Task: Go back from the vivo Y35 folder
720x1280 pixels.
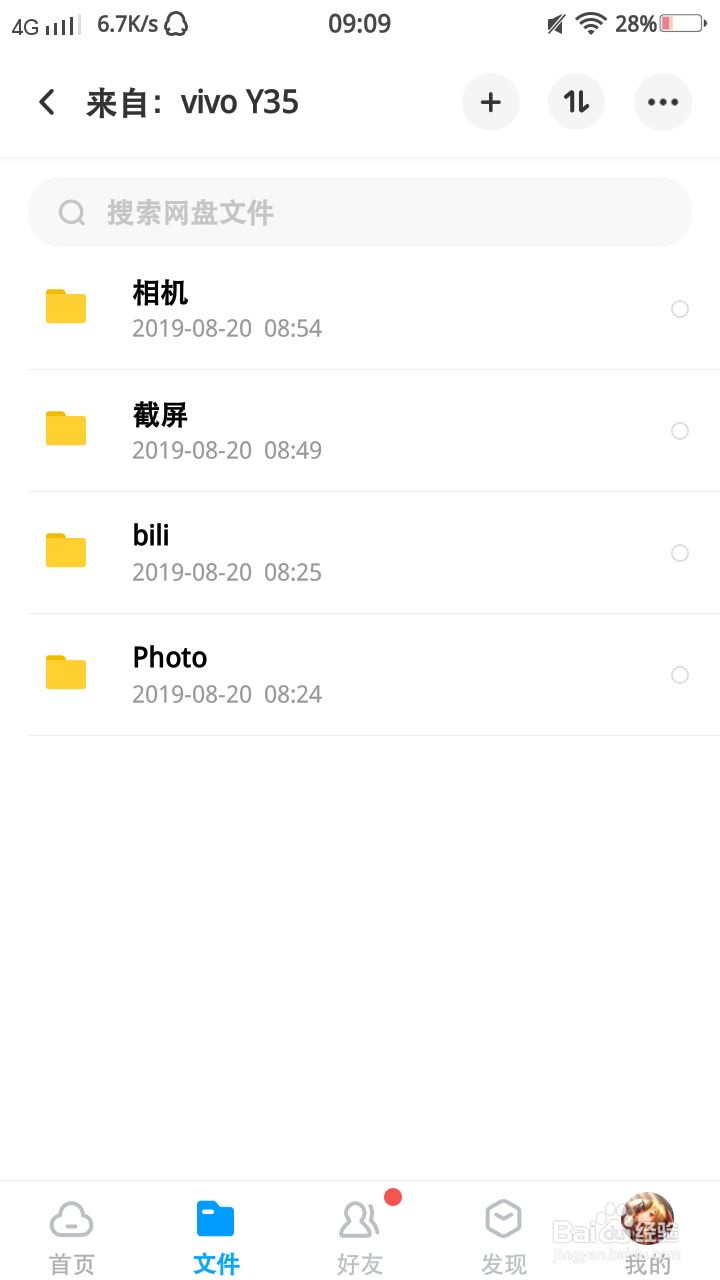Action: [46, 102]
